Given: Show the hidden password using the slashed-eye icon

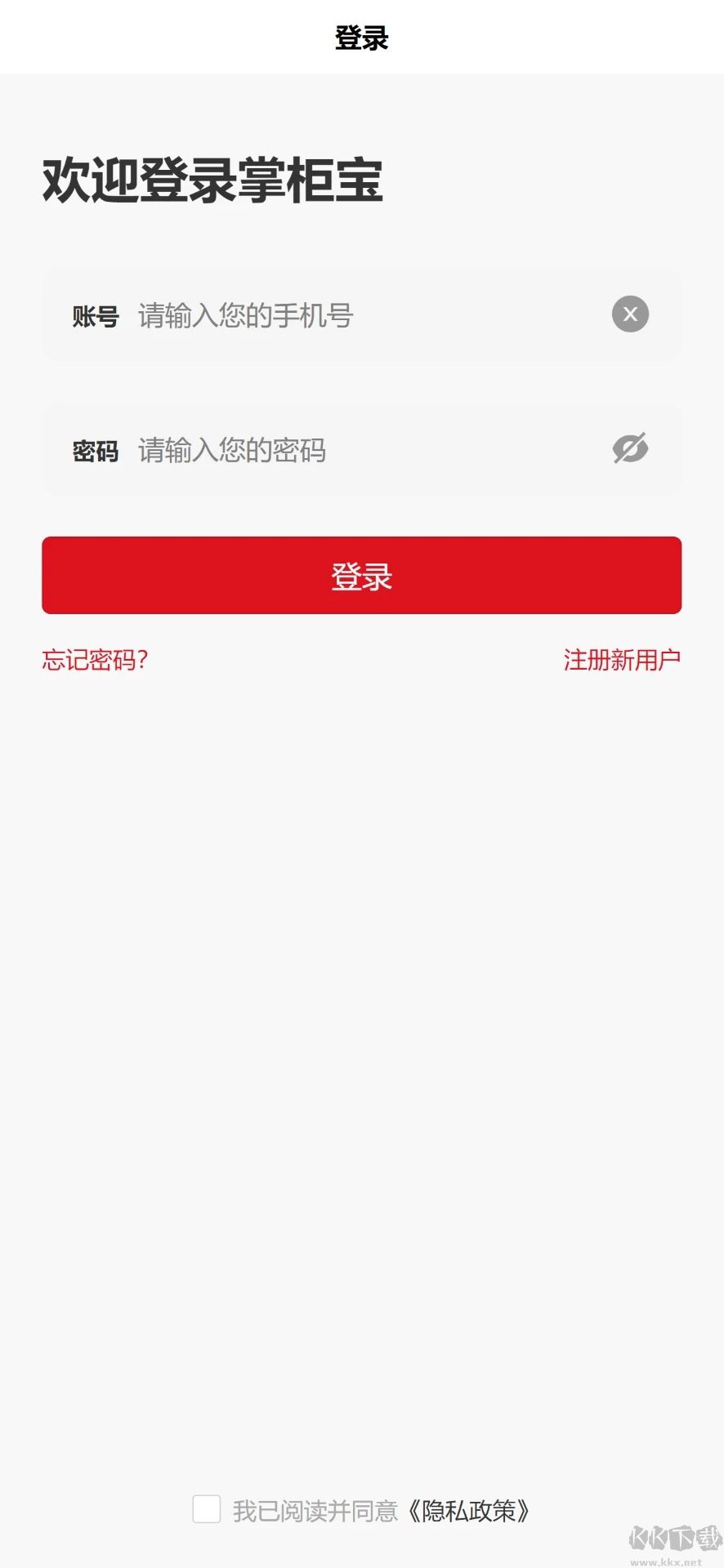Looking at the screenshot, I should pos(629,448).
